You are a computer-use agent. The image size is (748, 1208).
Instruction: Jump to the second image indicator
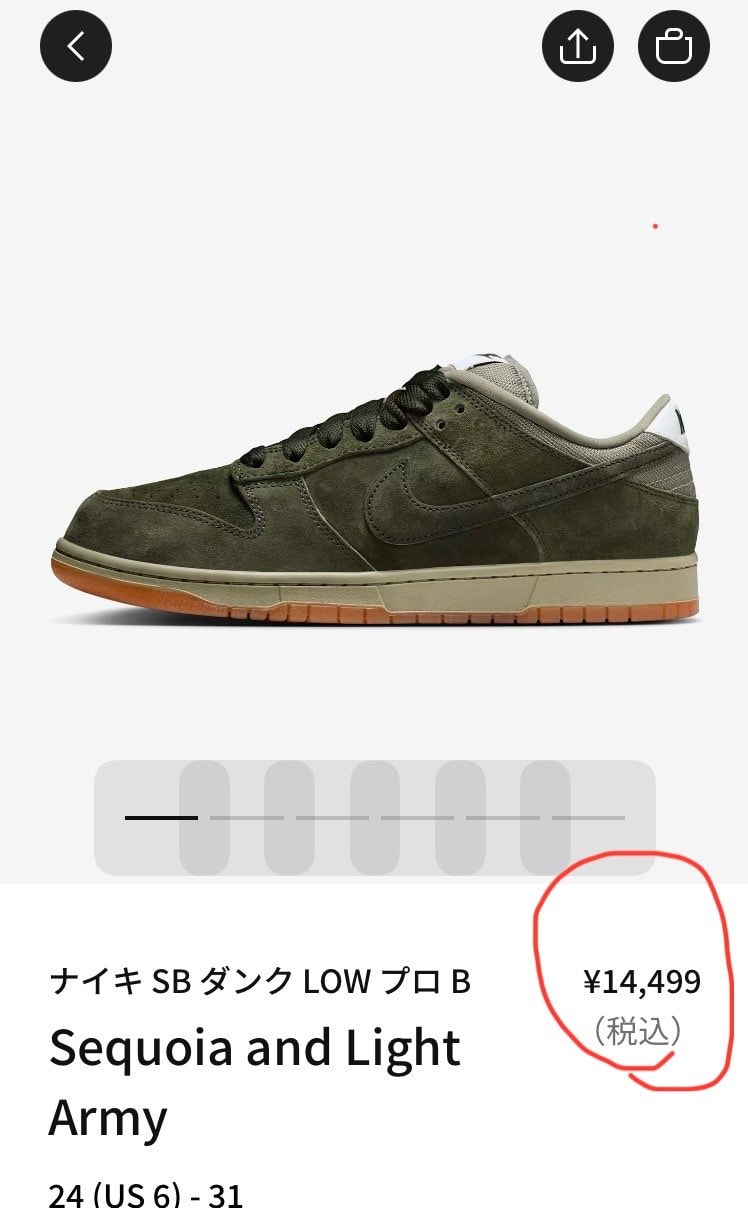click(x=246, y=818)
